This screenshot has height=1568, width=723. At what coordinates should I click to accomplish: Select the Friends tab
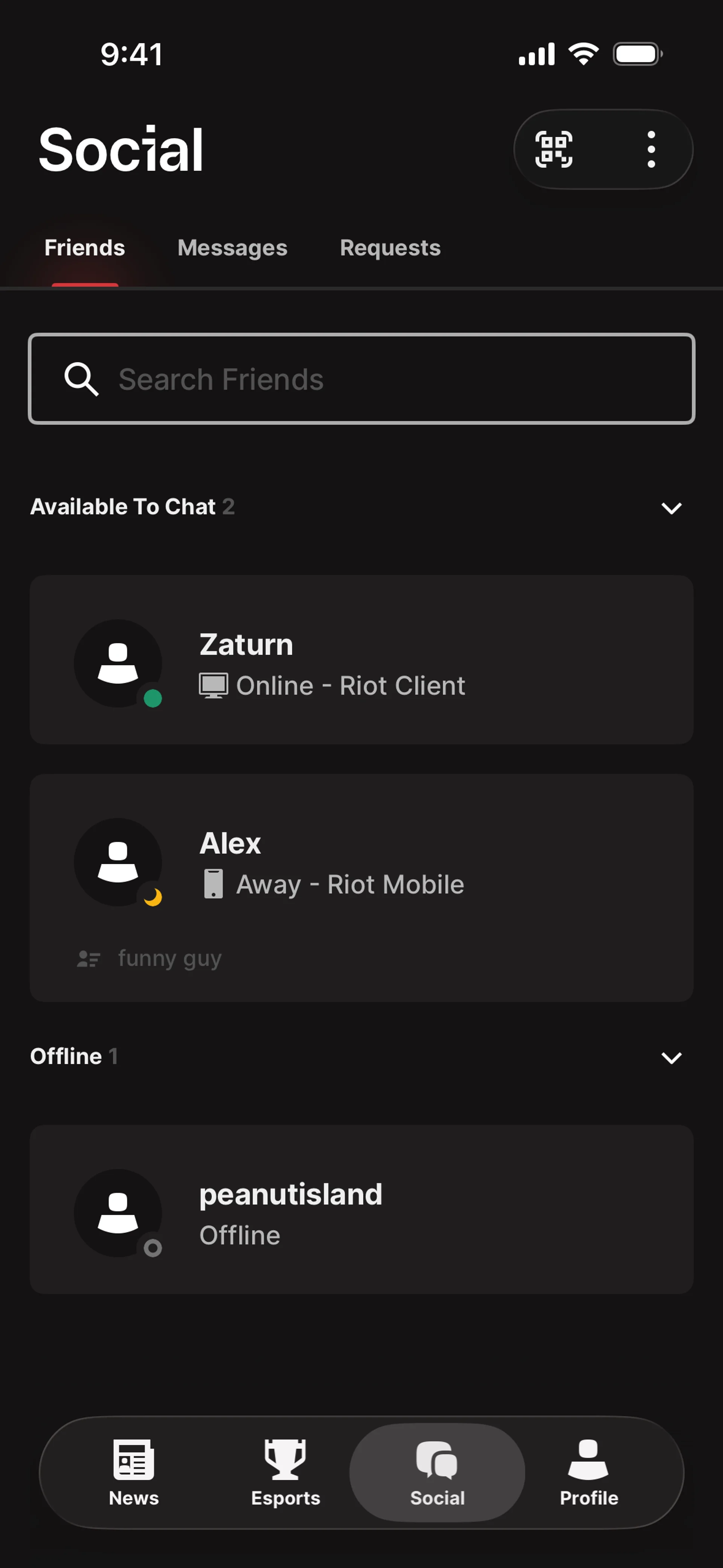[85, 248]
